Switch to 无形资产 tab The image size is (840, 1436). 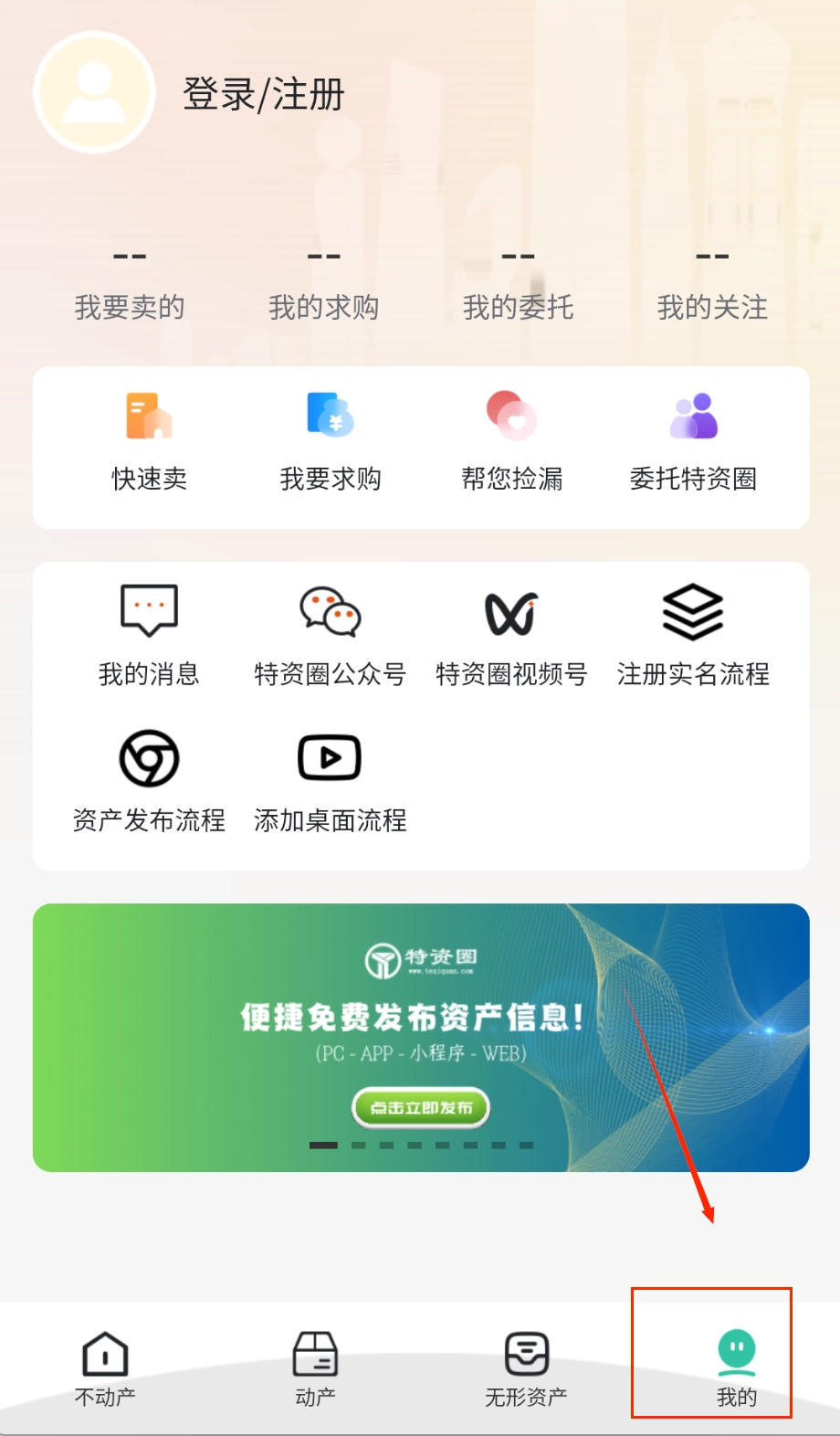[526, 1367]
